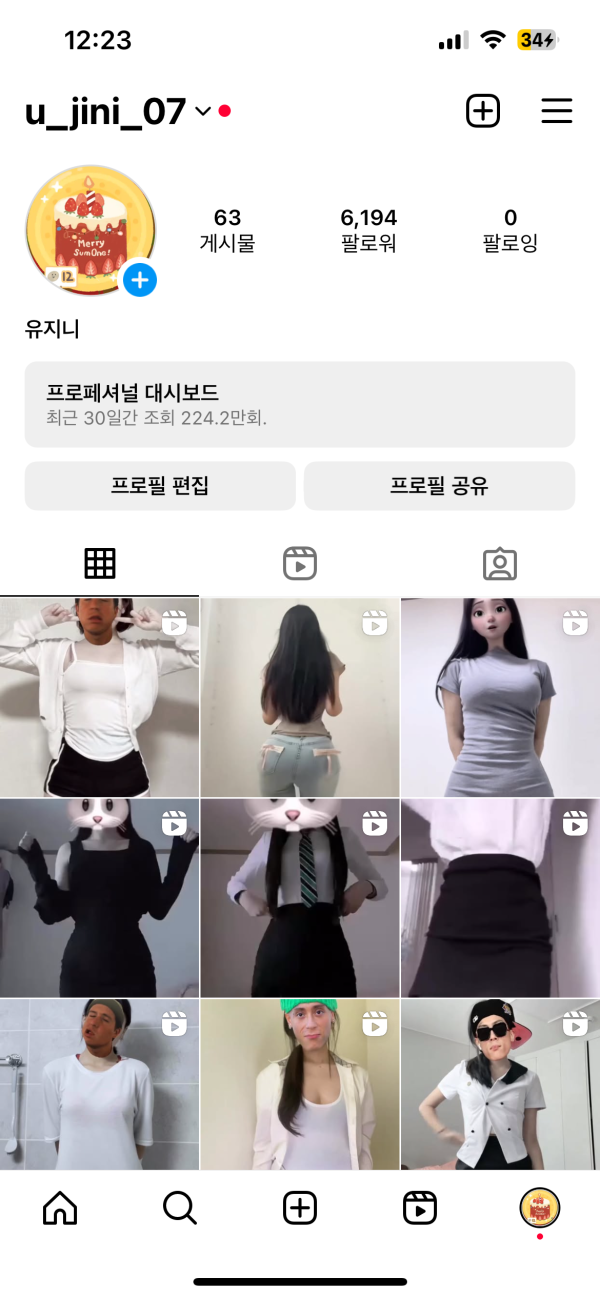Open the reel with gray dress animated face
Image resolution: width=600 pixels, height=1298 pixels.
click(x=500, y=697)
